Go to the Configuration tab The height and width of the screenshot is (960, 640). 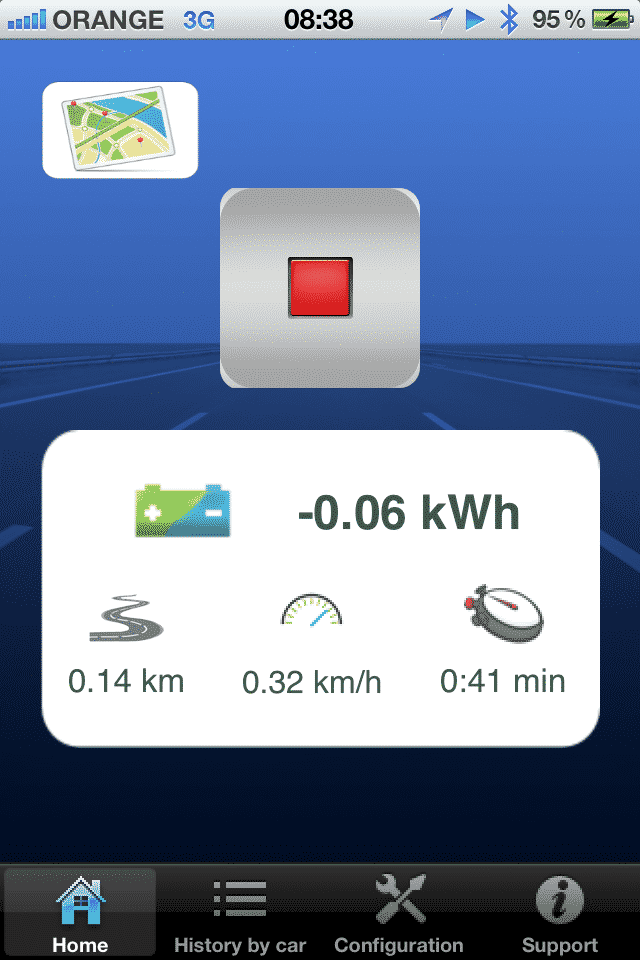[x=399, y=913]
